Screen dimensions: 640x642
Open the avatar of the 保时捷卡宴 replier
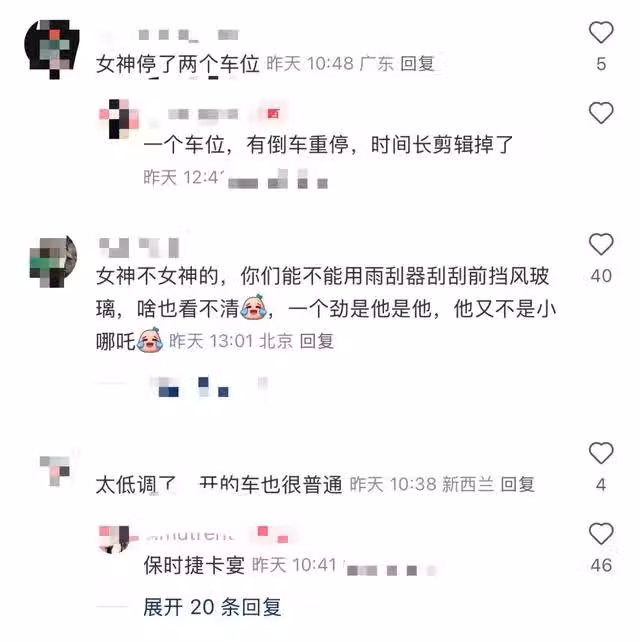pos(116,540)
